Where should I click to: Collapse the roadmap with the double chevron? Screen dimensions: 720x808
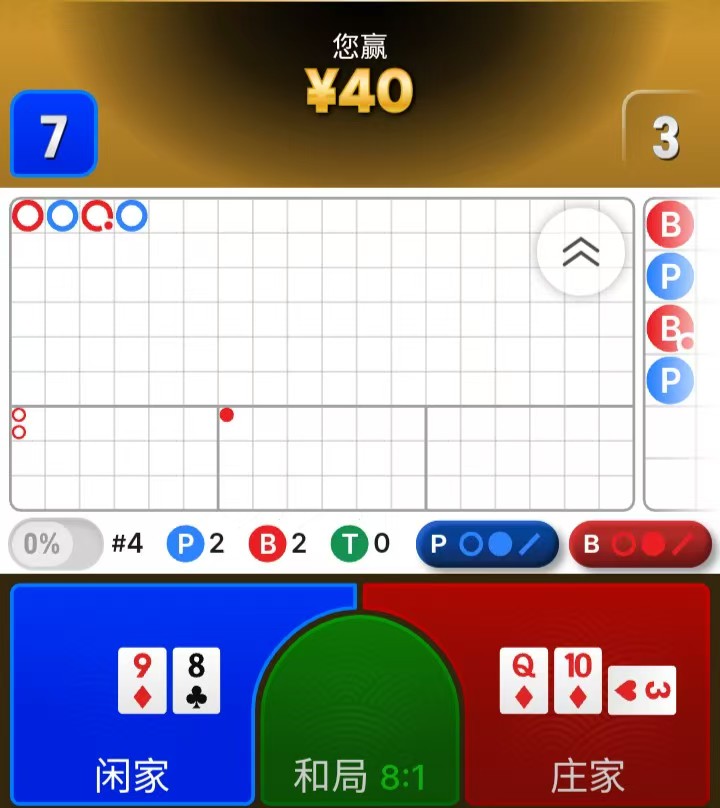pos(581,252)
